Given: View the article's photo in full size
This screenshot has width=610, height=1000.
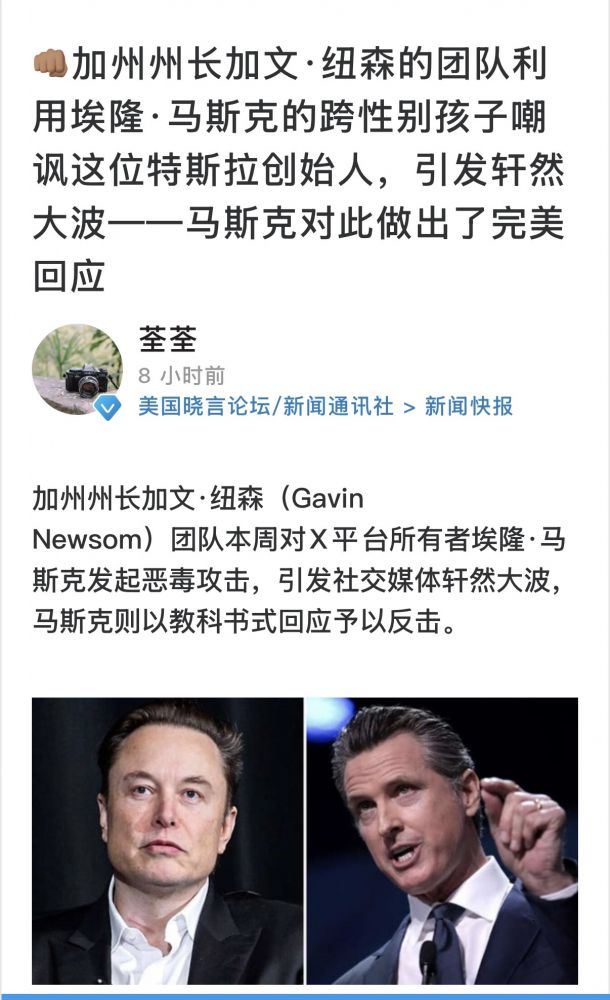Looking at the screenshot, I should 305,840.
